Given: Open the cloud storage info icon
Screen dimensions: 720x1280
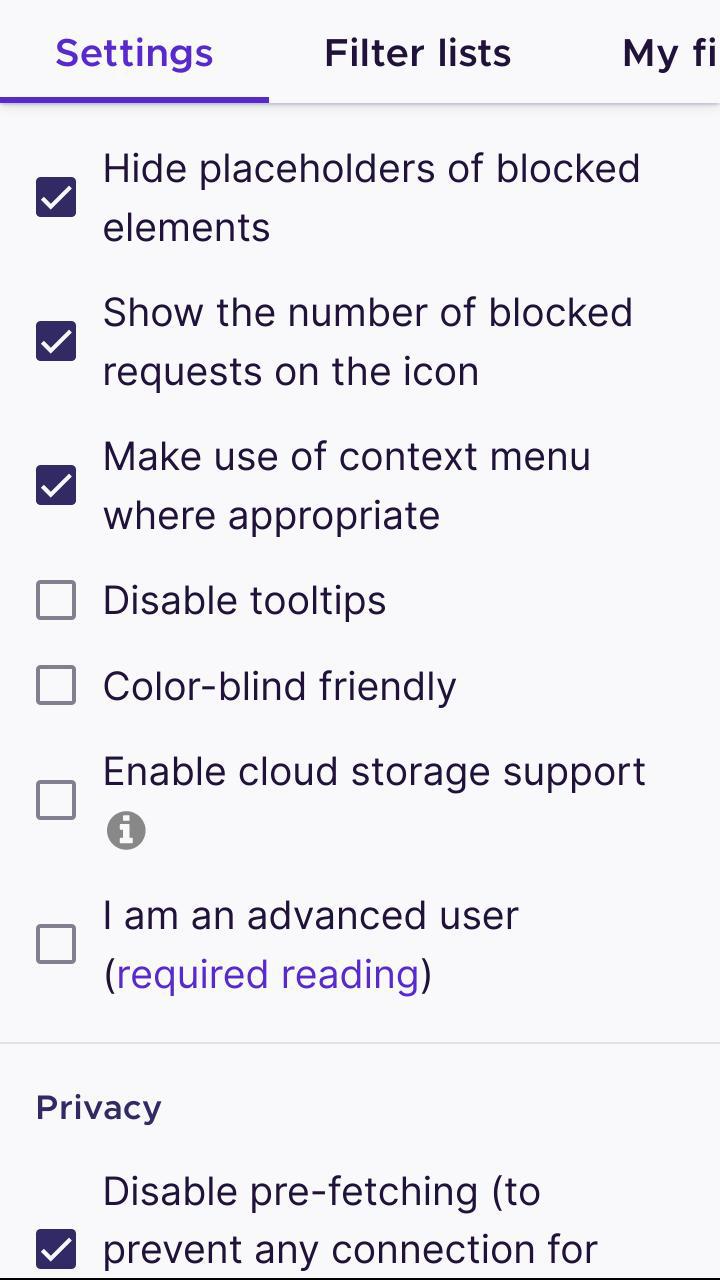Looking at the screenshot, I should pos(126,831).
